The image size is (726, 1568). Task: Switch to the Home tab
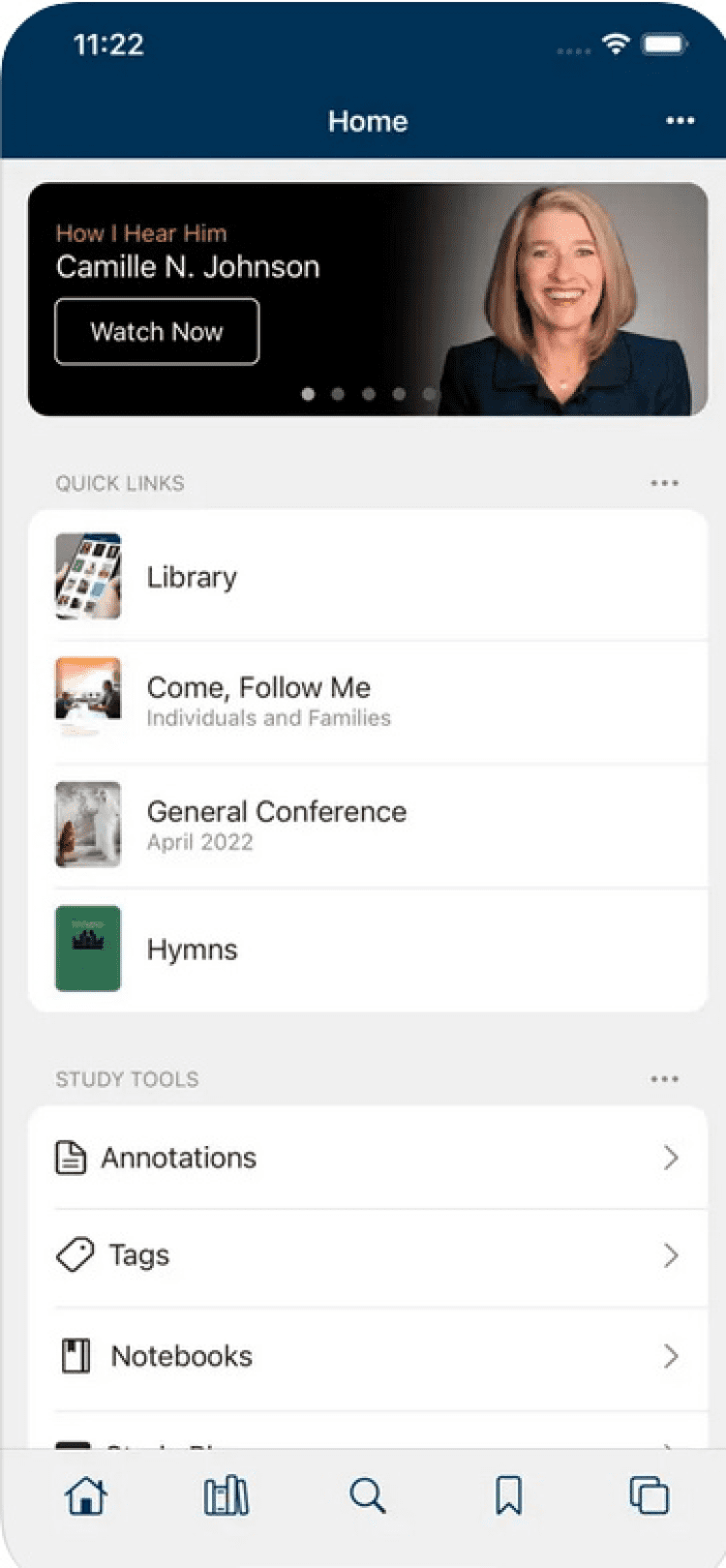click(86, 1495)
